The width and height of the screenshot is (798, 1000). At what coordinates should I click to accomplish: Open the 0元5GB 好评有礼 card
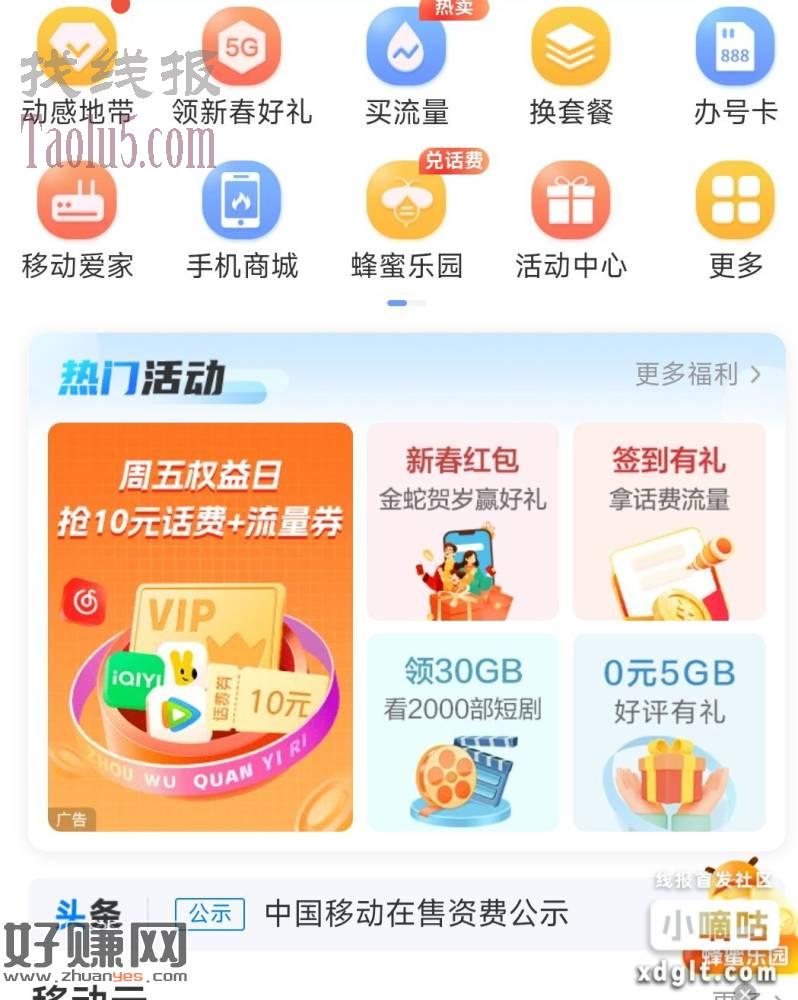click(x=669, y=731)
